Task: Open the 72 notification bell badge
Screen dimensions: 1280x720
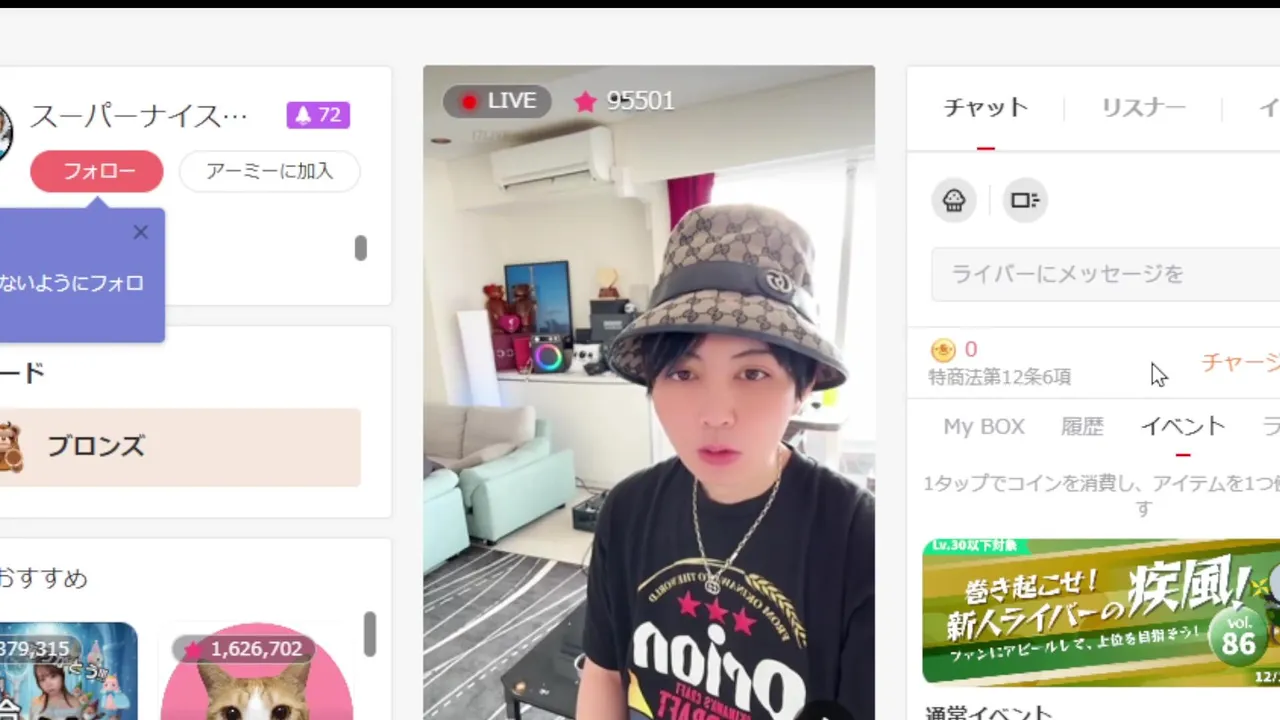Action: point(318,115)
